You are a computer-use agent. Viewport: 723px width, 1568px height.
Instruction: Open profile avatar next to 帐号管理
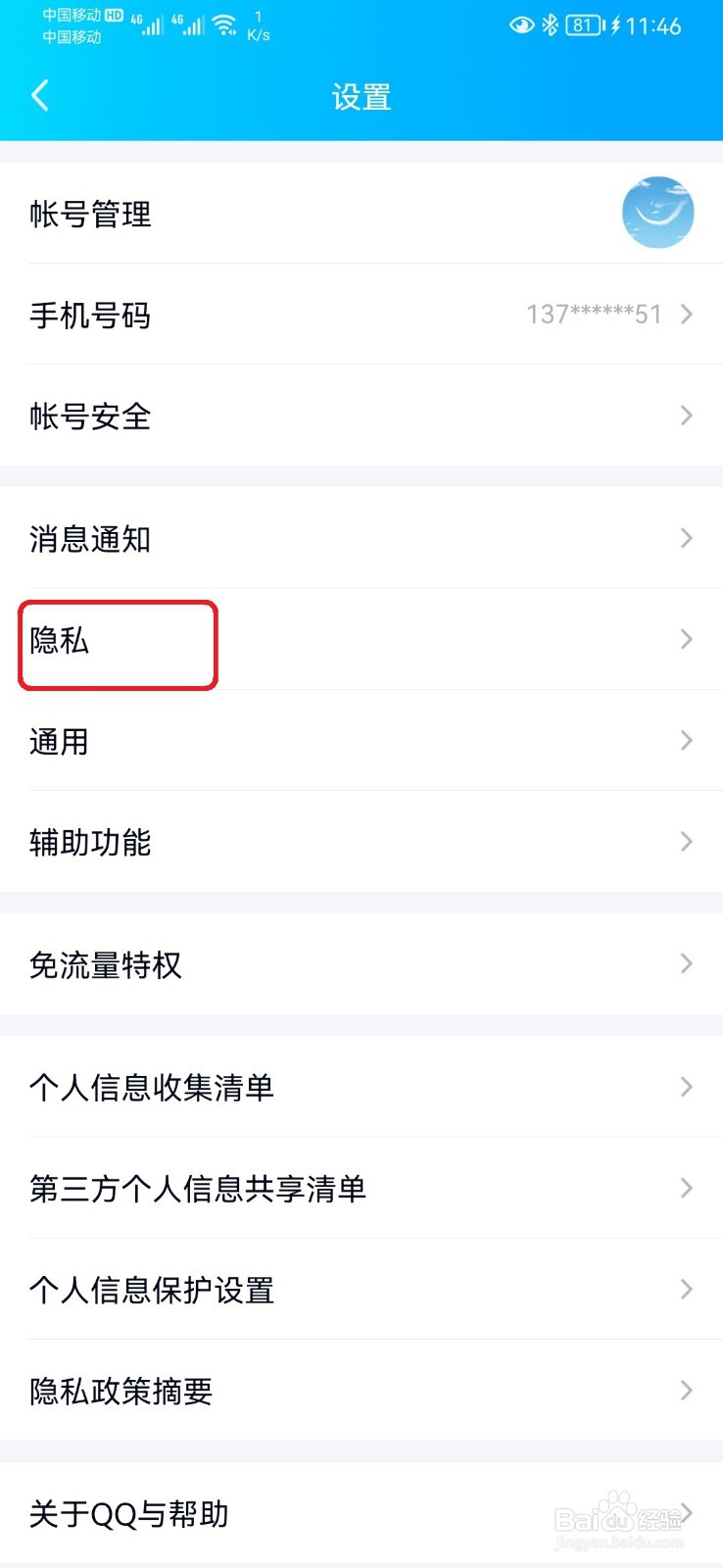[x=657, y=213]
